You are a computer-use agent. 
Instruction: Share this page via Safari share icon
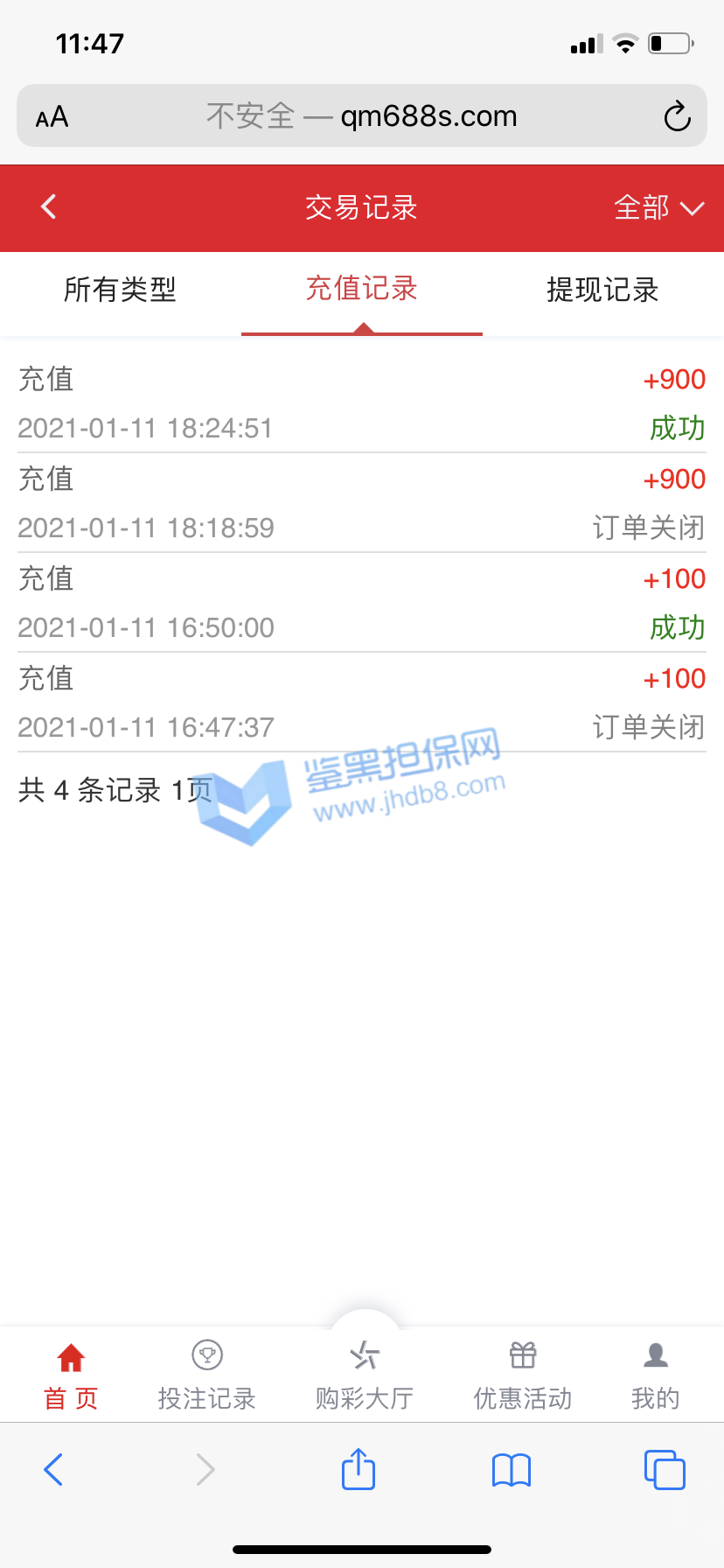pos(359,1469)
